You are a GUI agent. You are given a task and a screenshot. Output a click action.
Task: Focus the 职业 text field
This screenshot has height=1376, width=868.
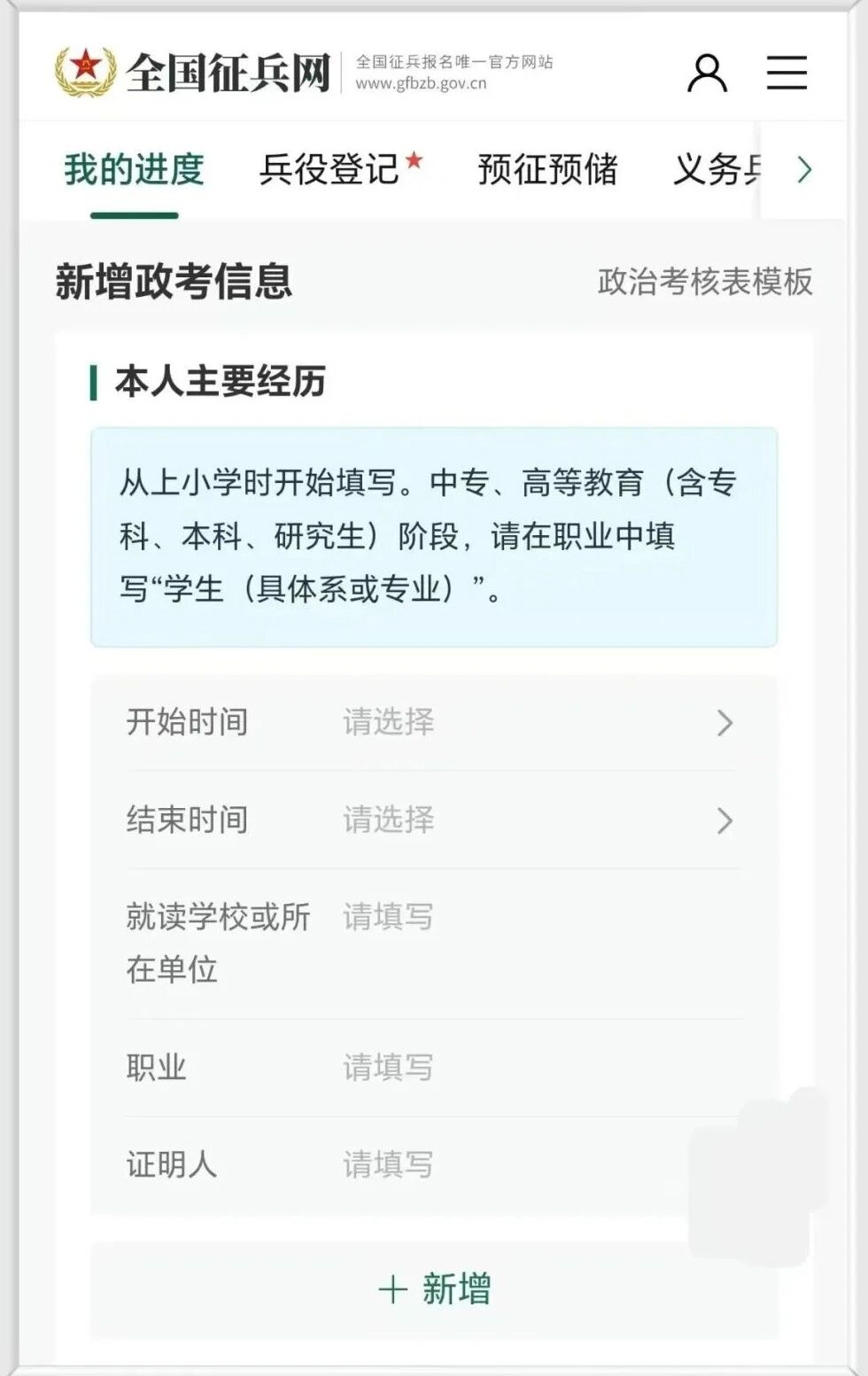[x=531, y=1068]
